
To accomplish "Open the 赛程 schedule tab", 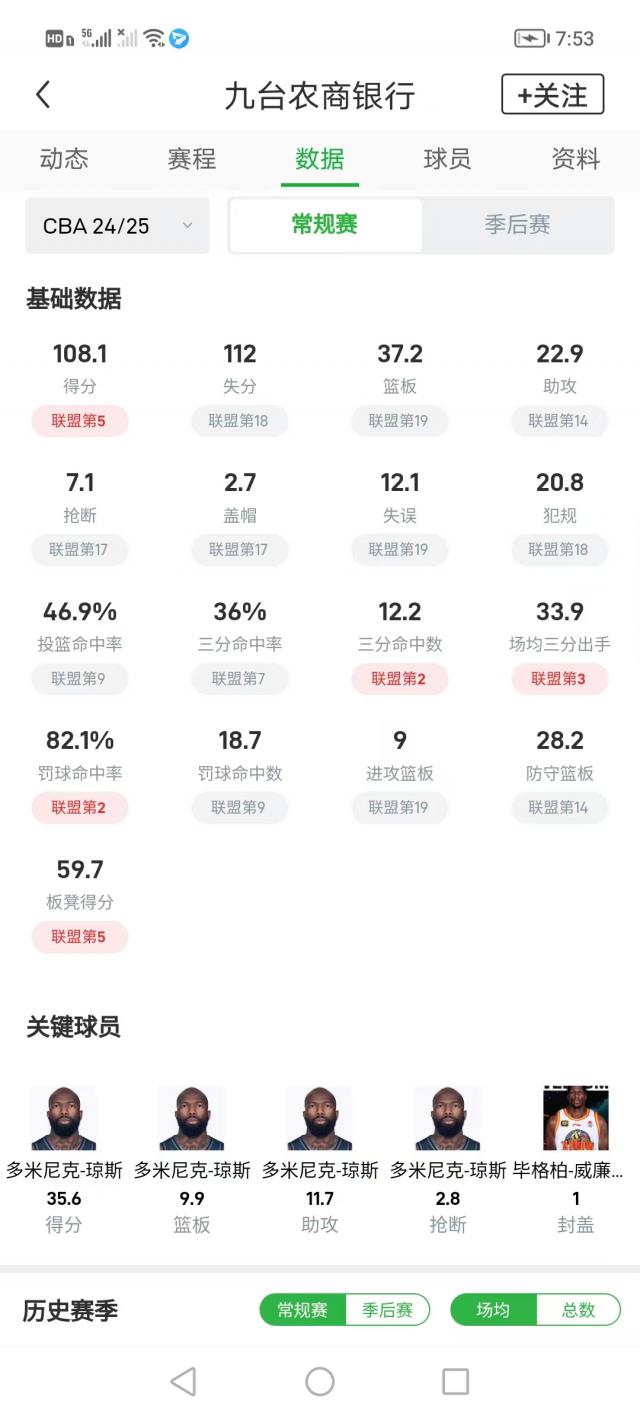I will pyautogui.click(x=192, y=159).
